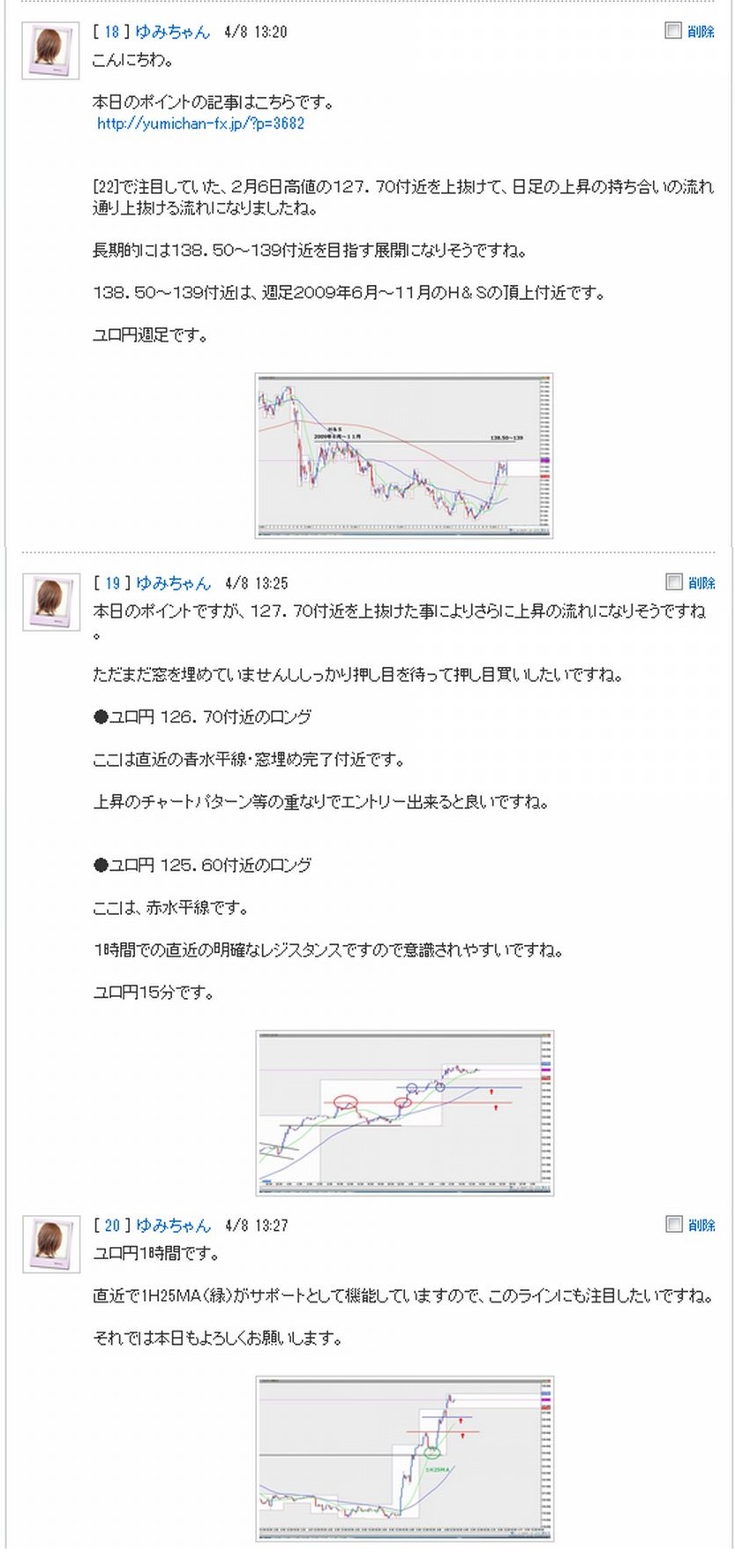Open post number 19 link
The image size is (735, 1568).
pos(112,583)
